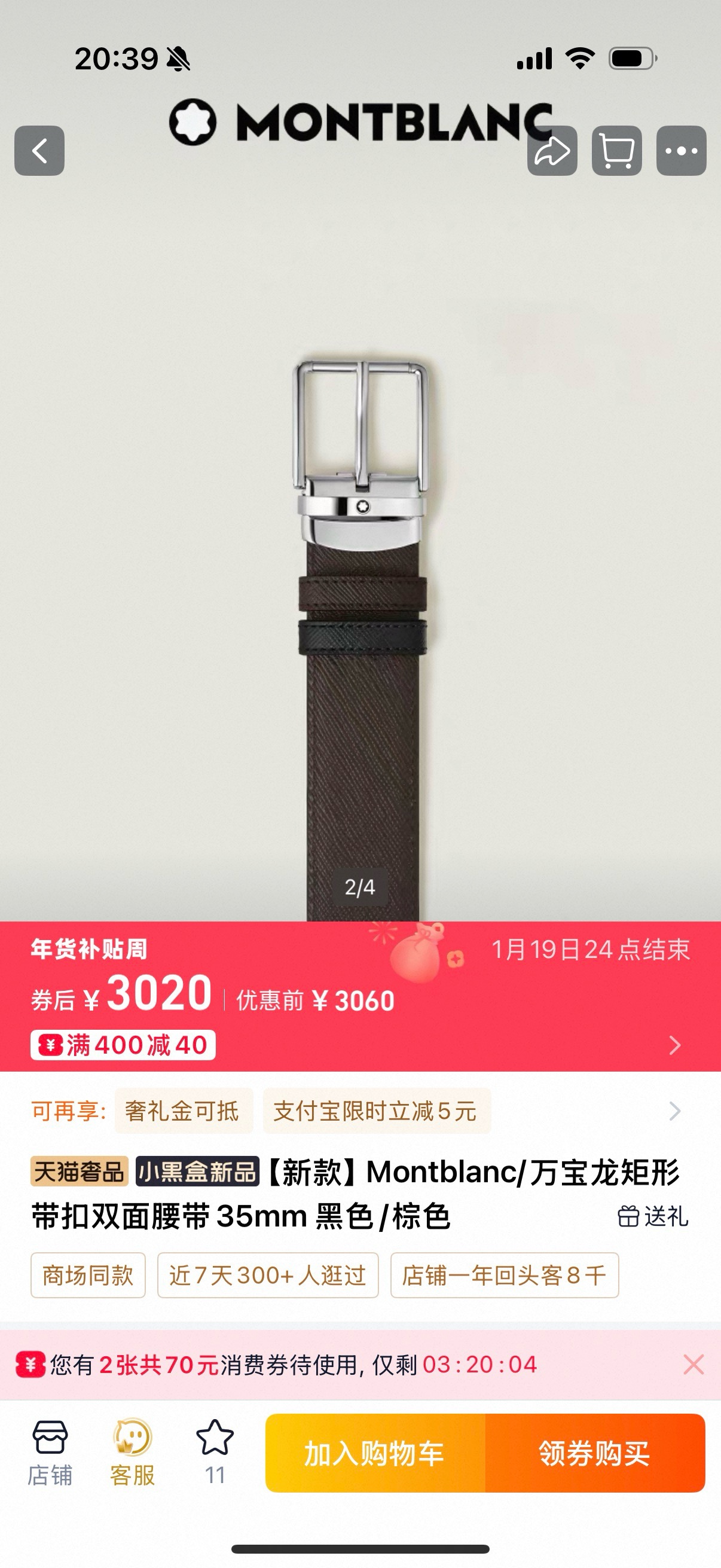Expand the 可再享 offers chevron
This screenshot has height=1568, width=721.
pos(674,1111)
